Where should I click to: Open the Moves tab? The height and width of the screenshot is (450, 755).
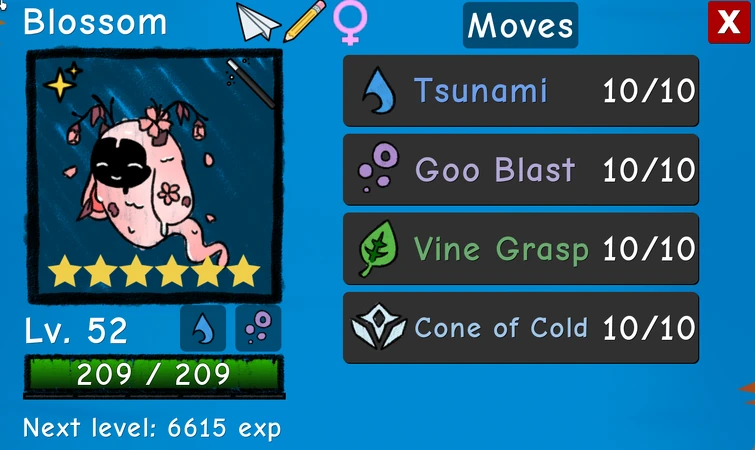pos(520,25)
